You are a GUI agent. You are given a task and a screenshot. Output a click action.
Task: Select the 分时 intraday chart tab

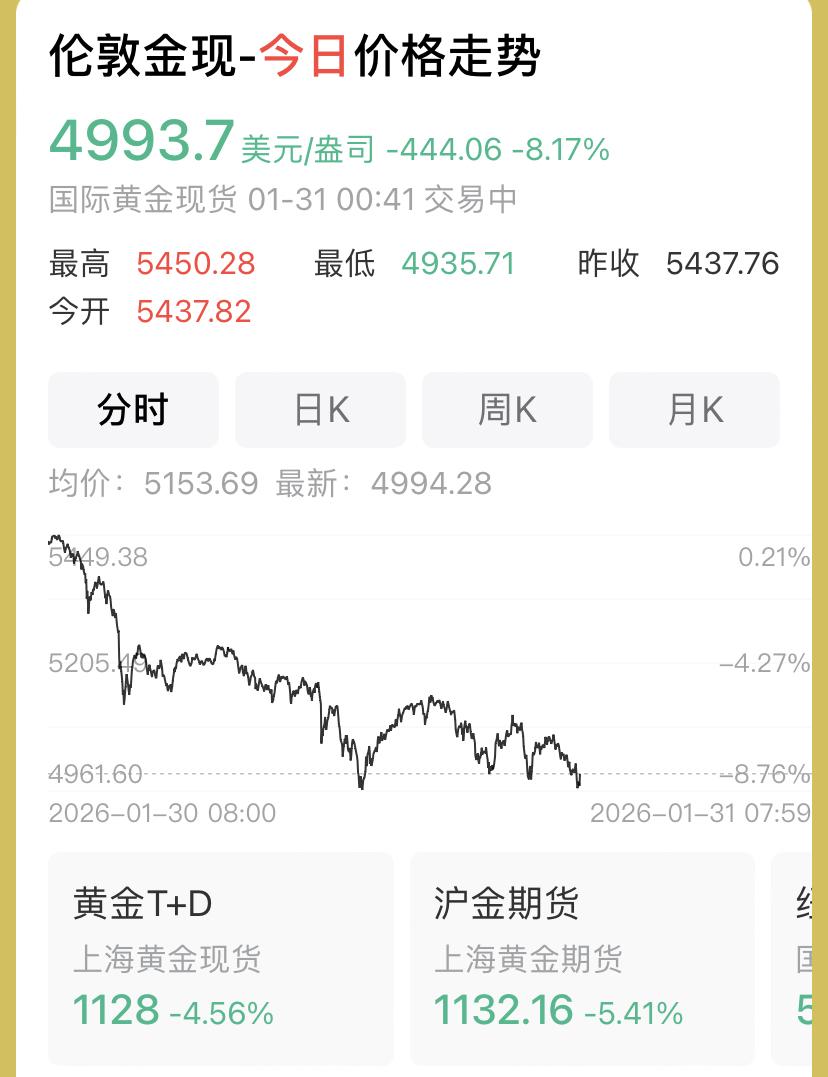(x=133, y=410)
